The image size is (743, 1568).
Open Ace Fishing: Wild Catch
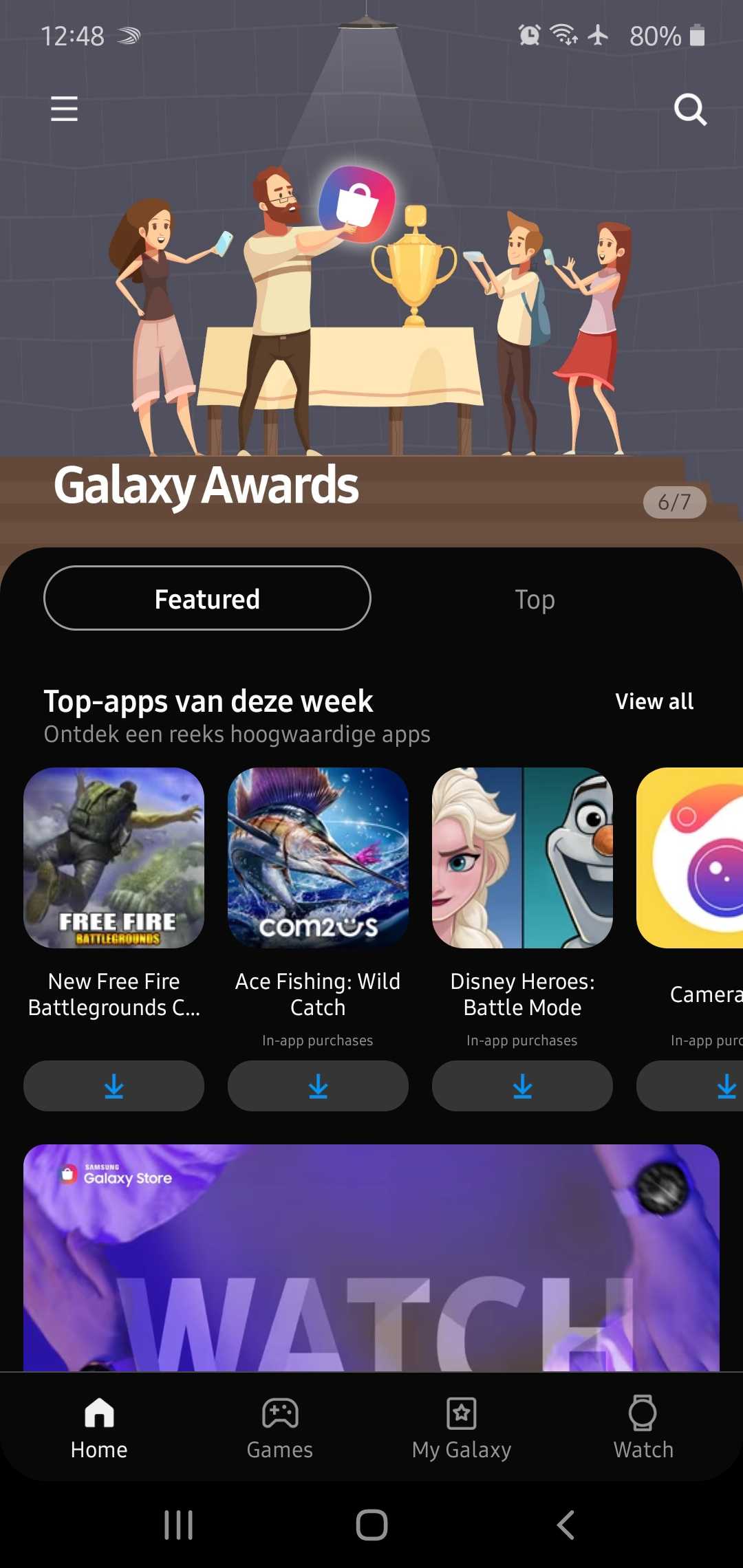318,858
